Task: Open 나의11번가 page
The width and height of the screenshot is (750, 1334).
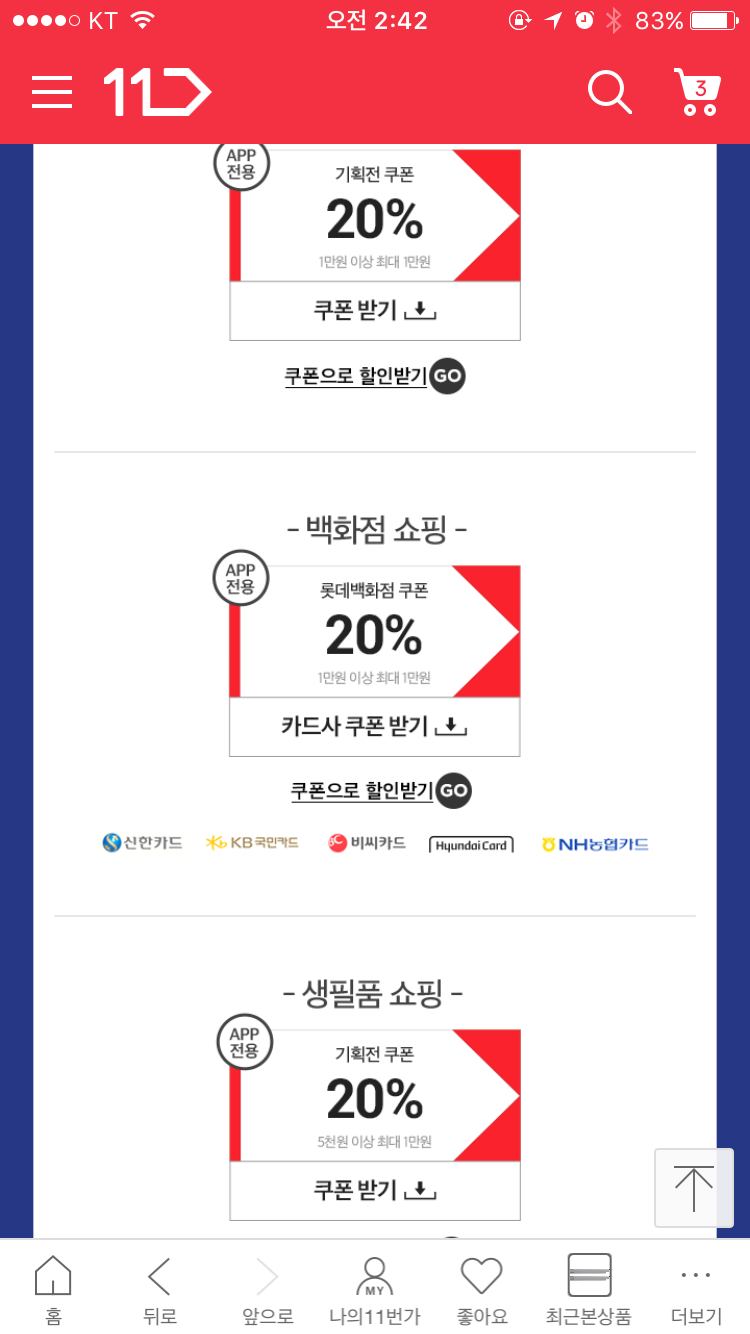Action: click(x=375, y=1290)
